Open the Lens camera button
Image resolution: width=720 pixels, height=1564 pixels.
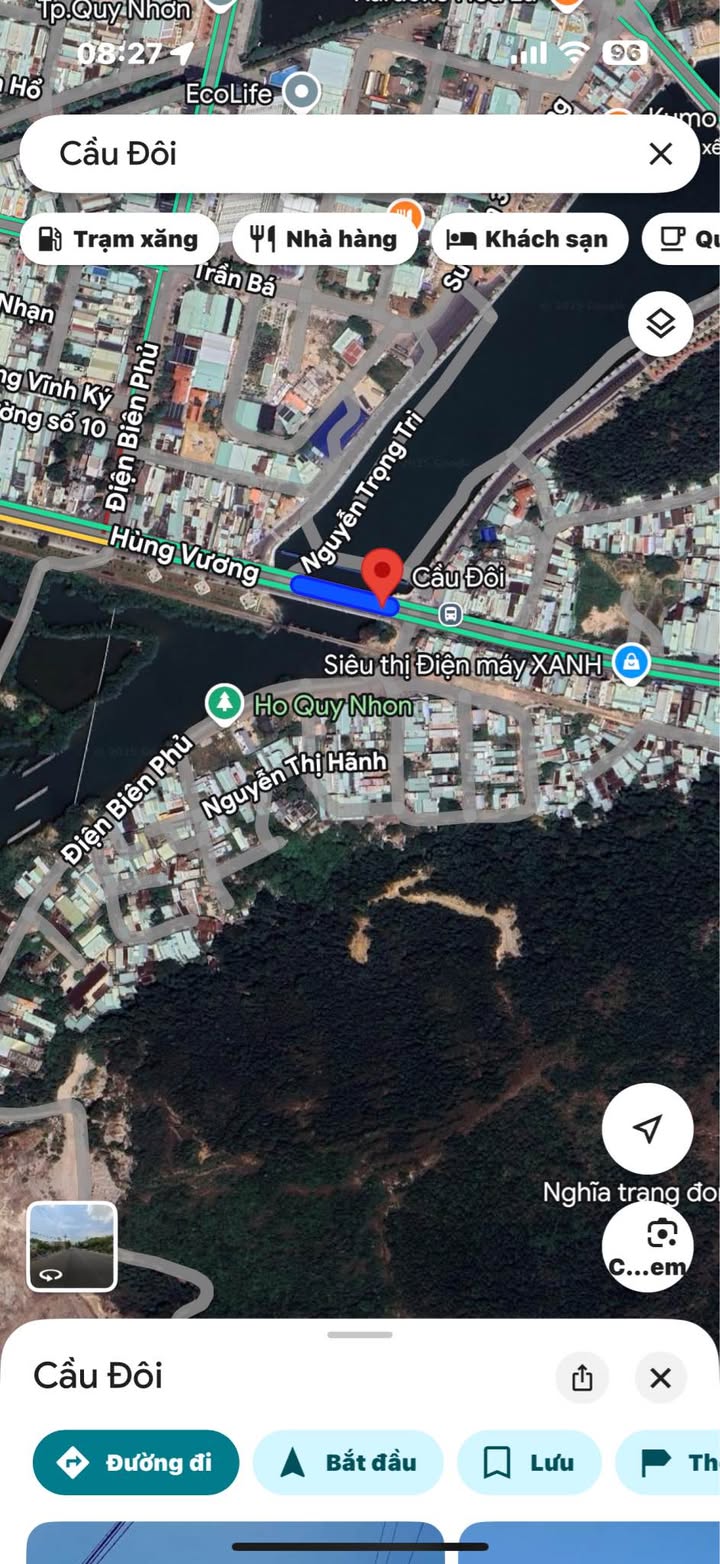[x=661, y=1235]
